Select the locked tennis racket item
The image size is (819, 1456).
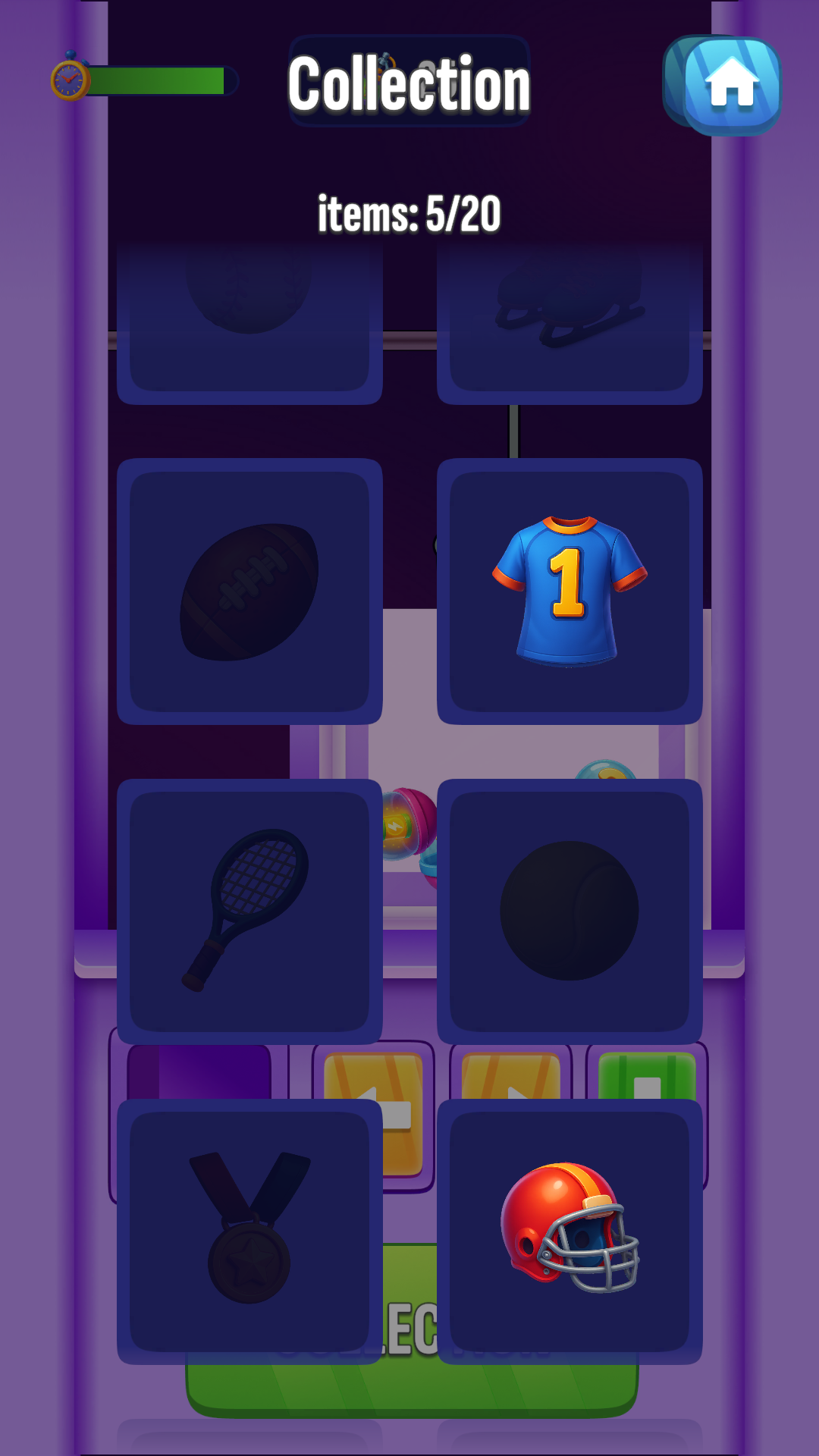(x=249, y=910)
